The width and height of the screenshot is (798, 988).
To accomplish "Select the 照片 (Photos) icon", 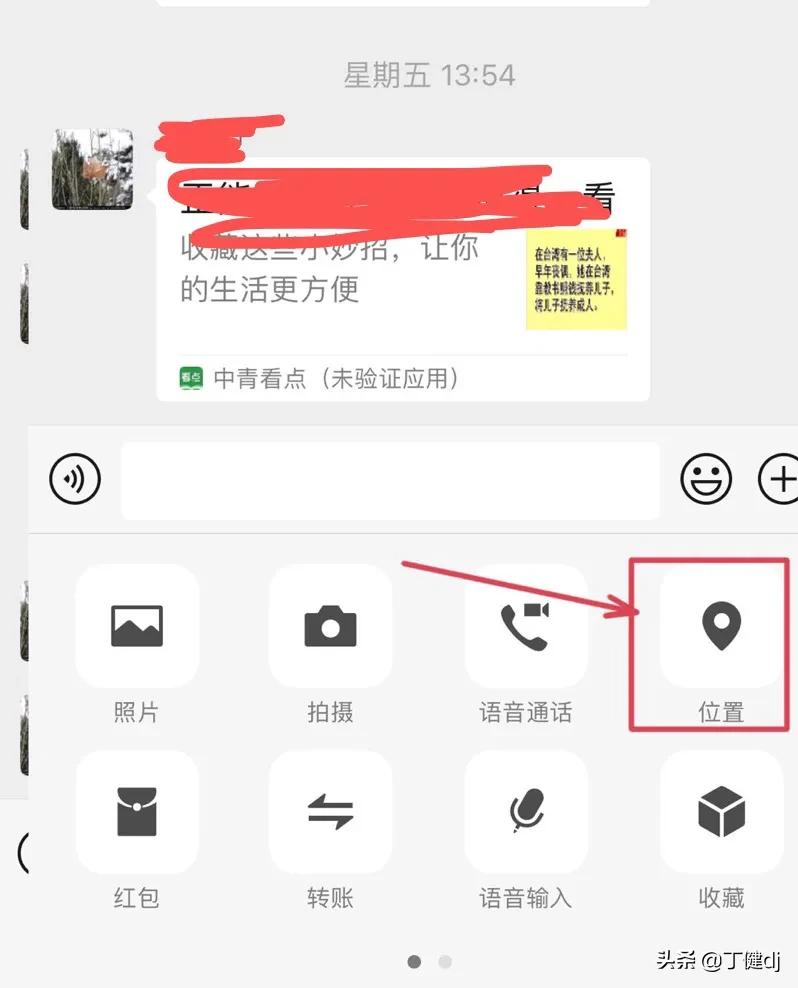I will (138, 625).
